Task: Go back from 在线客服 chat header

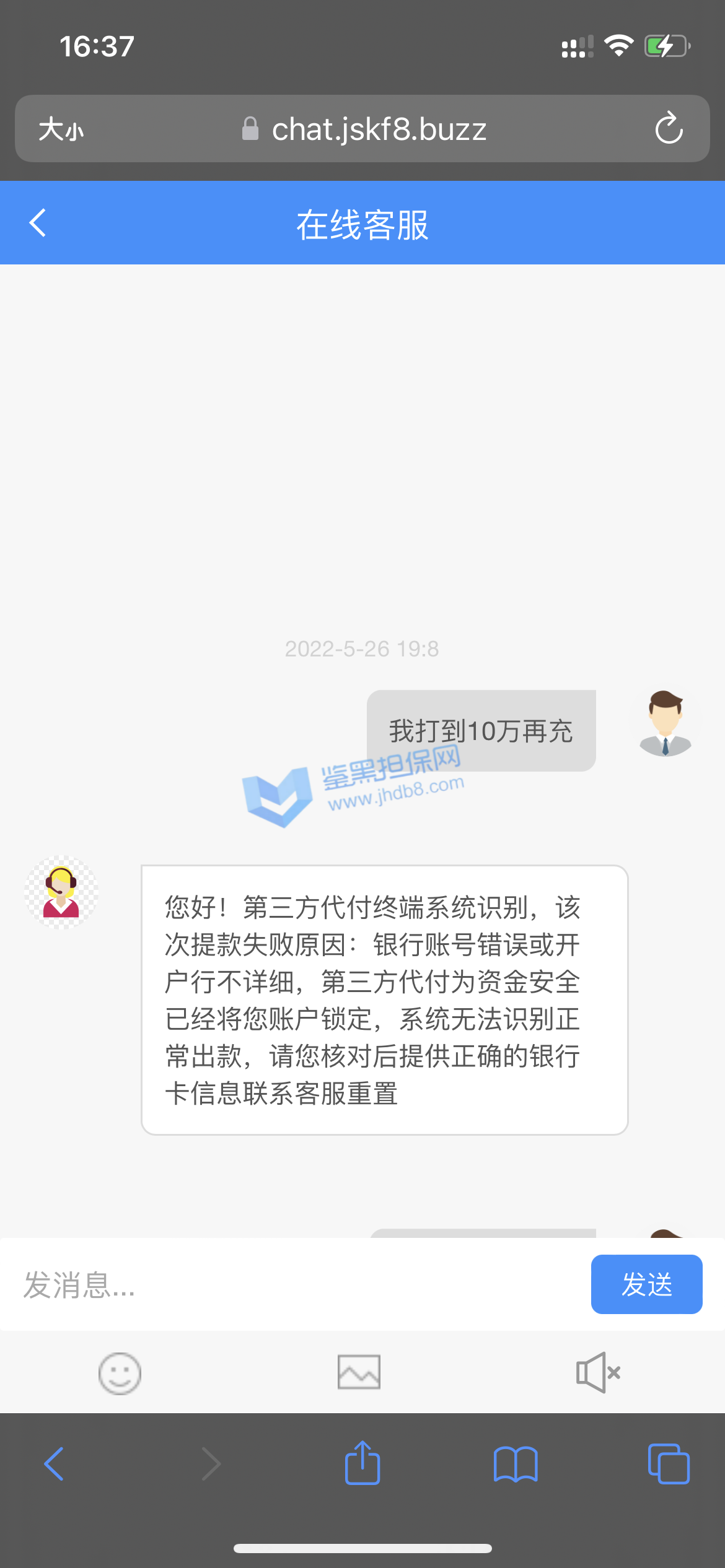Action: (x=38, y=223)
